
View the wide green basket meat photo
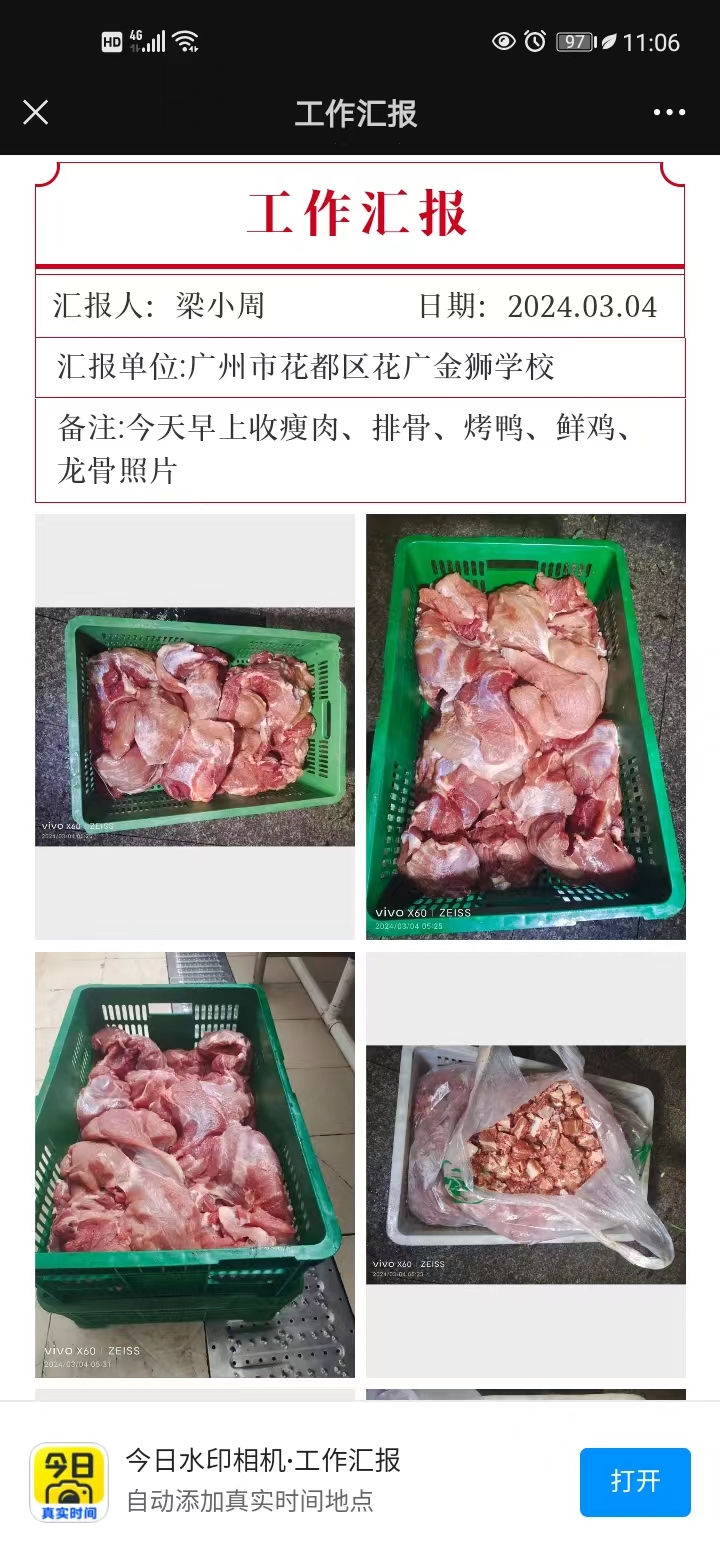(x=195, y=727)
